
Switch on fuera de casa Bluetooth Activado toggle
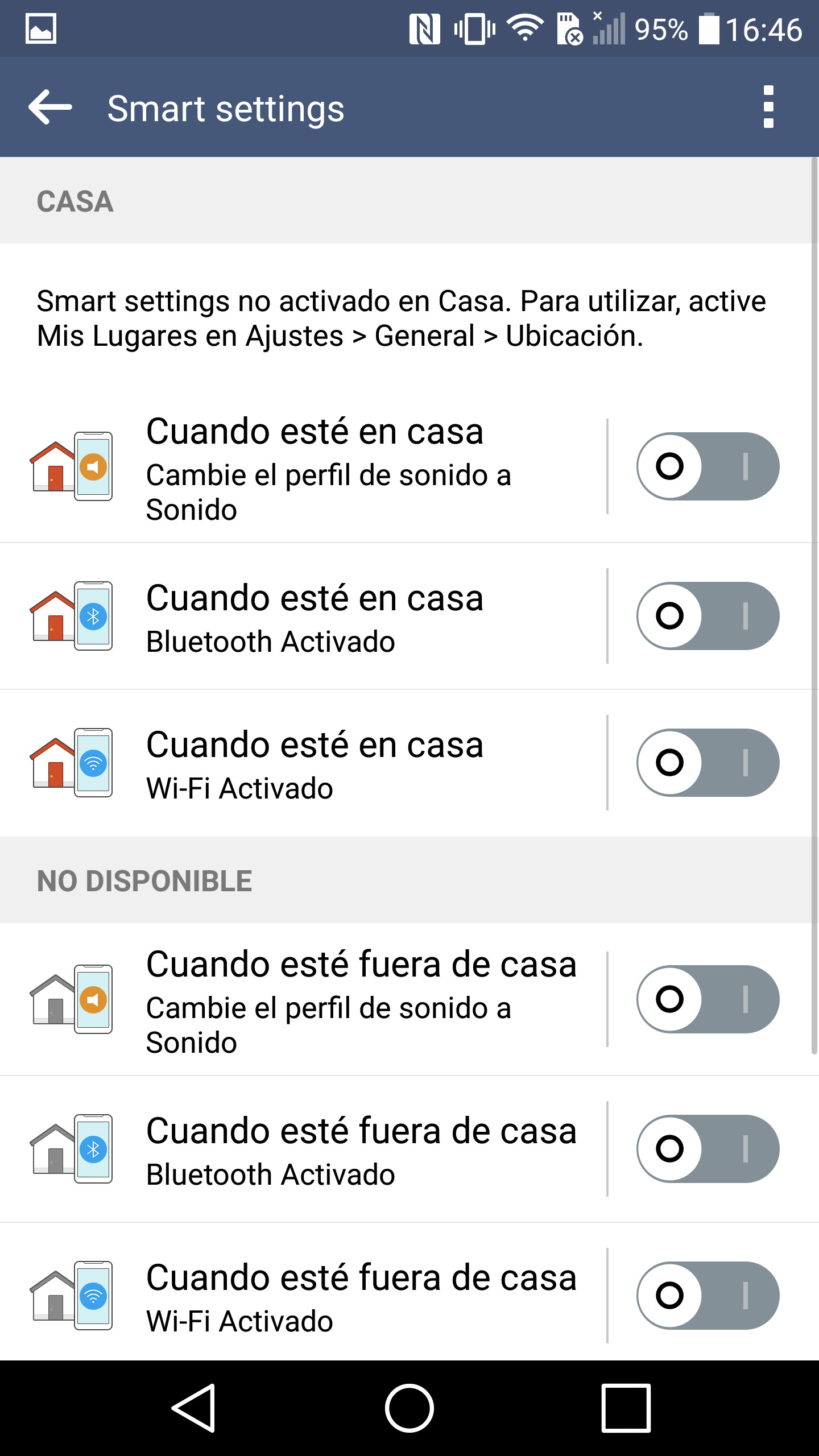(708, 1149)
